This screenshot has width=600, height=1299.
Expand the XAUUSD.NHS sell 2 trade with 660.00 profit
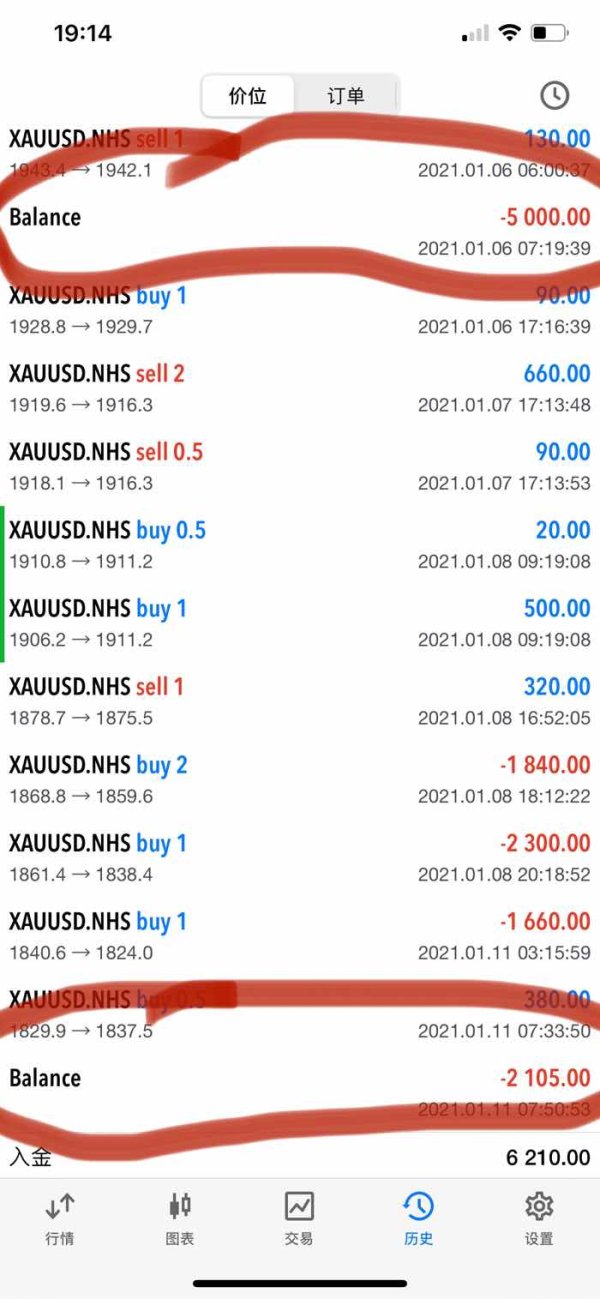tap(300, 388)
